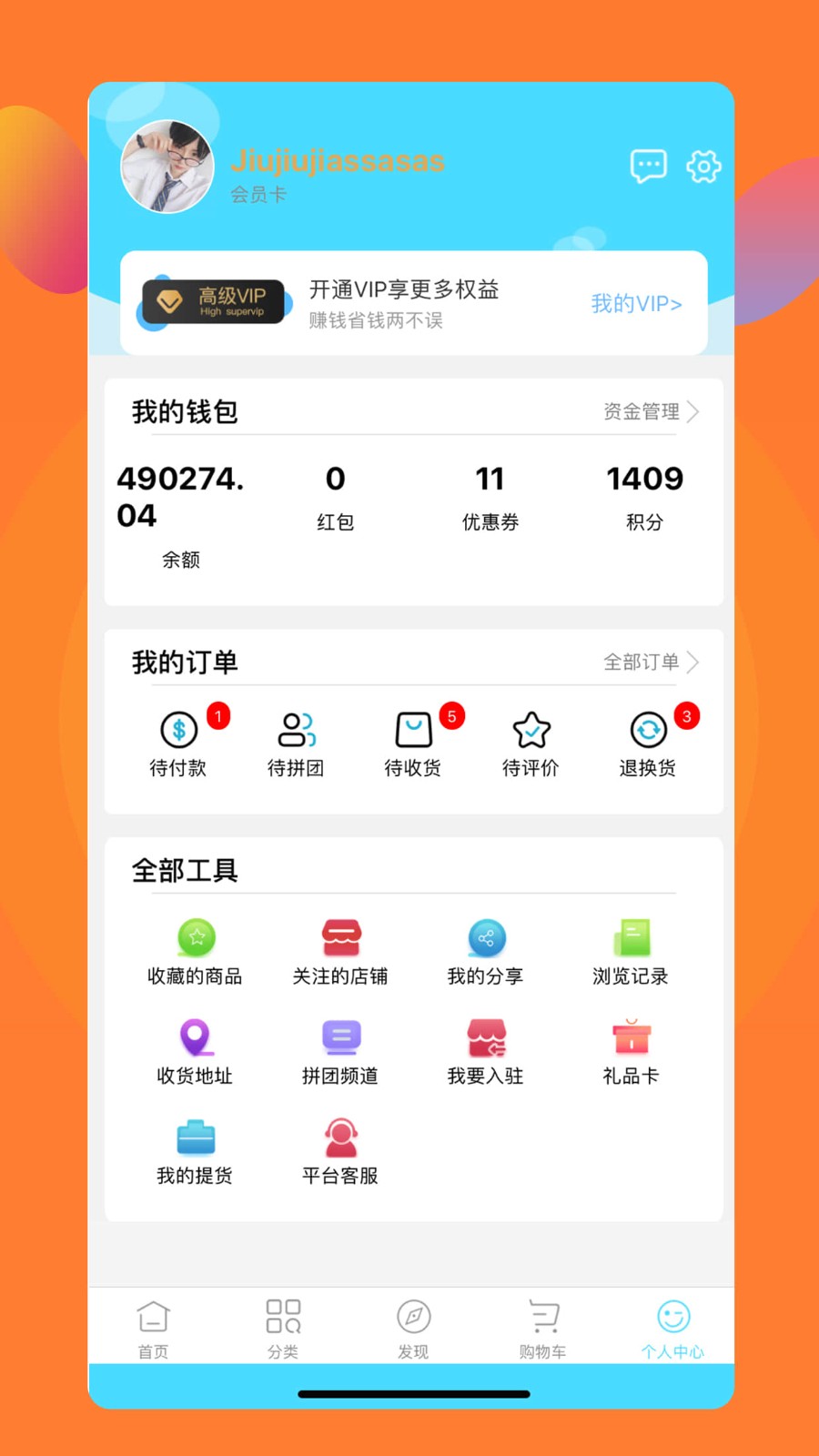Switch to the 购物车 tab
819x1456 pixels.
[x=543, y=1330]
